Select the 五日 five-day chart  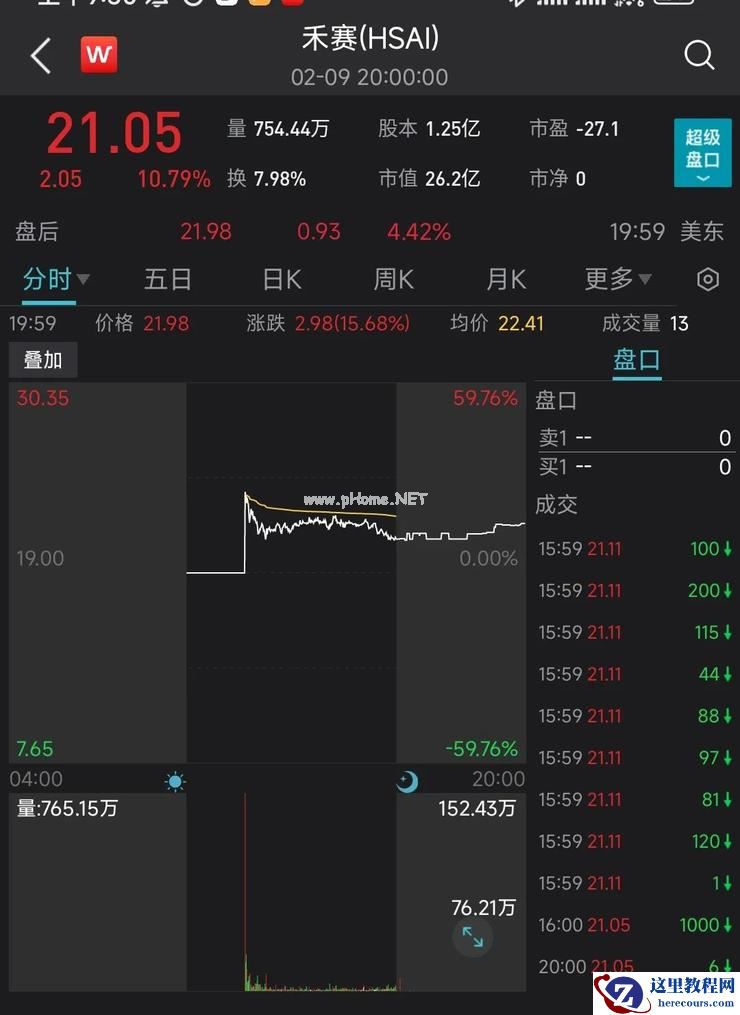coord(168,280)
